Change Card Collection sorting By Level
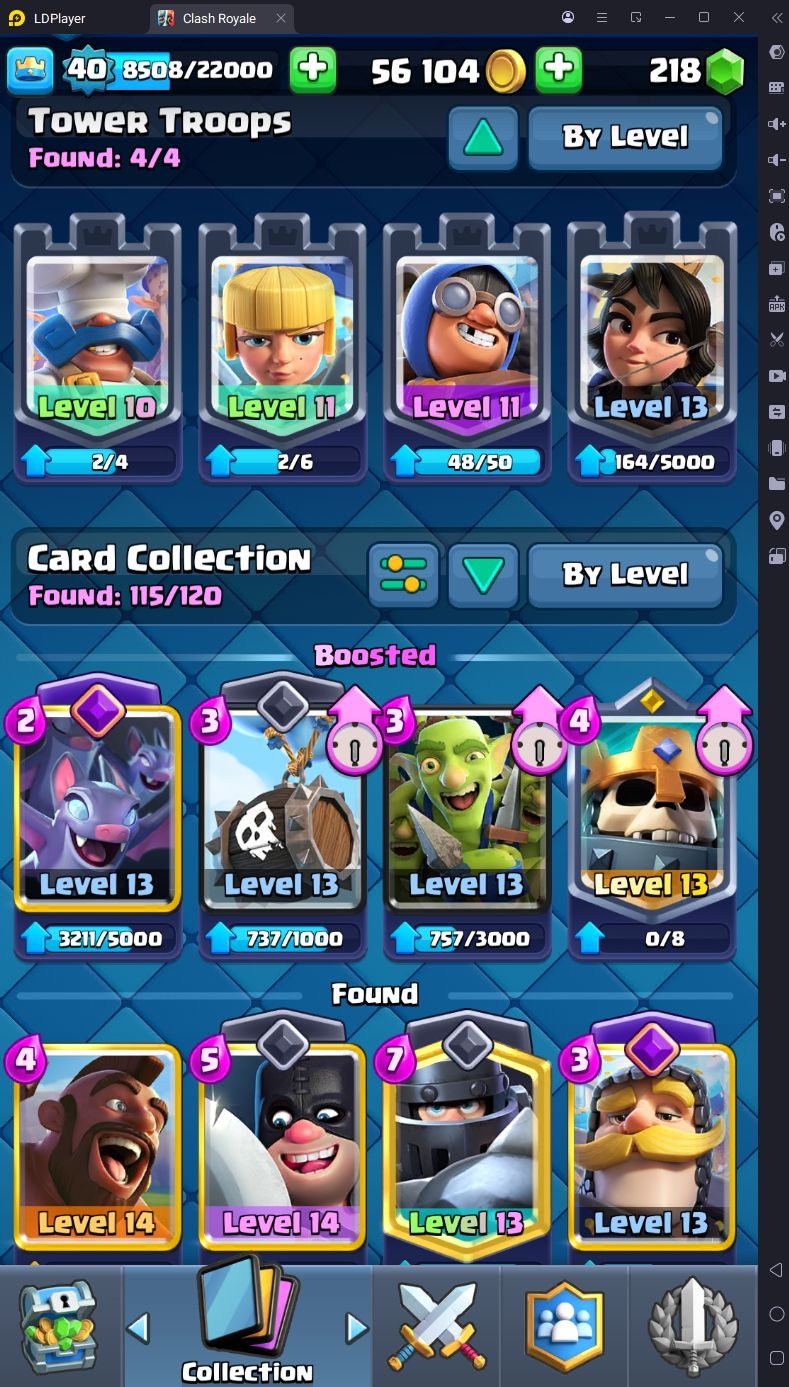The width and height of the screenshot is (789, 1387). (x=625, y=575)
